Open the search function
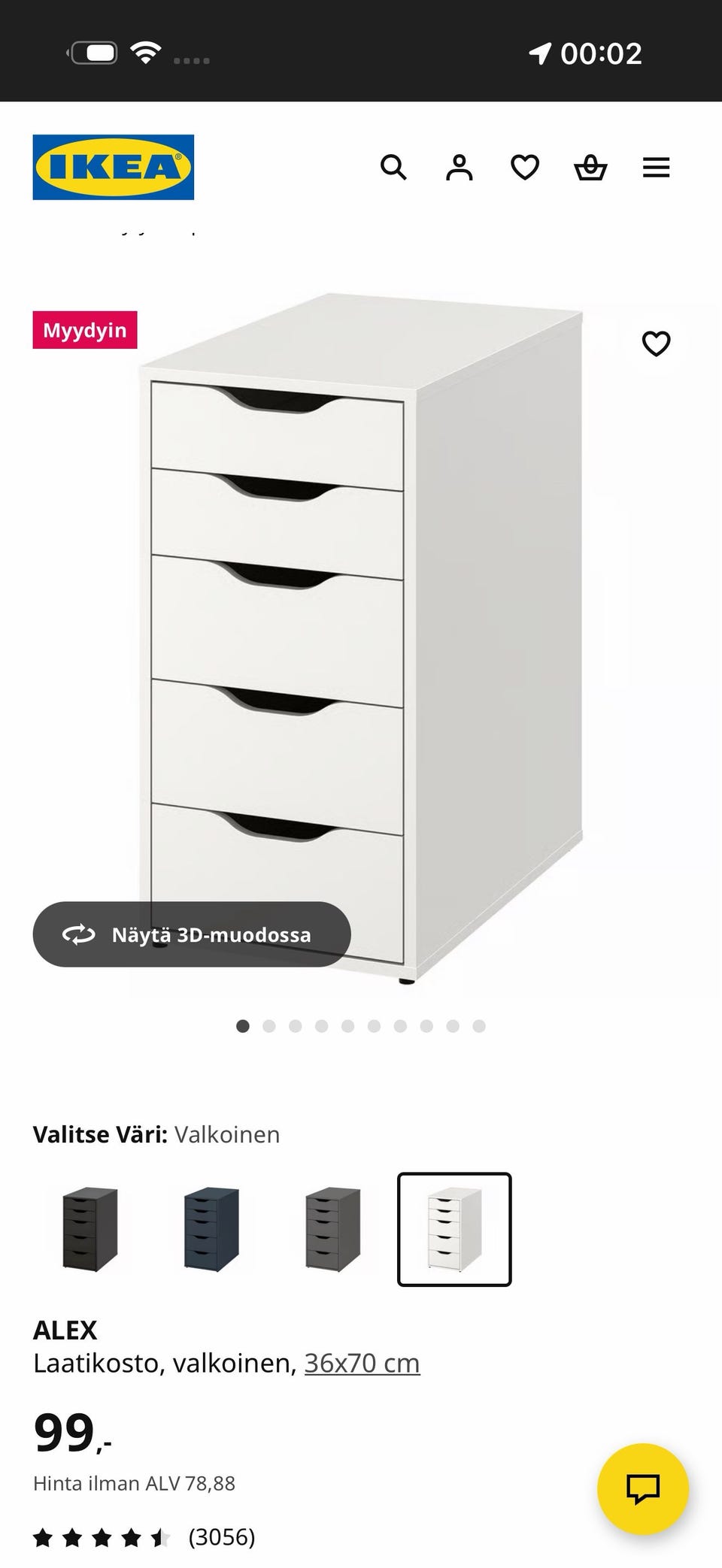This screenshot has width=722, height=1568. coord(393,168)
